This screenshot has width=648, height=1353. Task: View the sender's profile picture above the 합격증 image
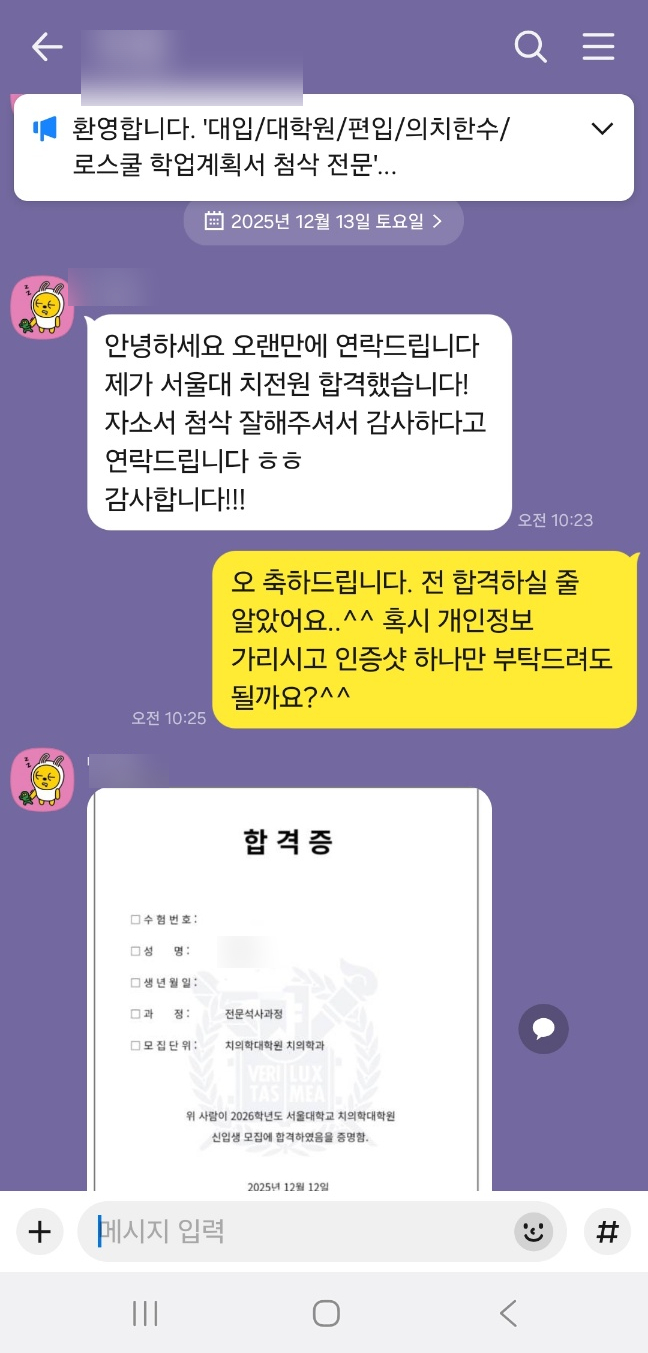(x=42, y=780)
